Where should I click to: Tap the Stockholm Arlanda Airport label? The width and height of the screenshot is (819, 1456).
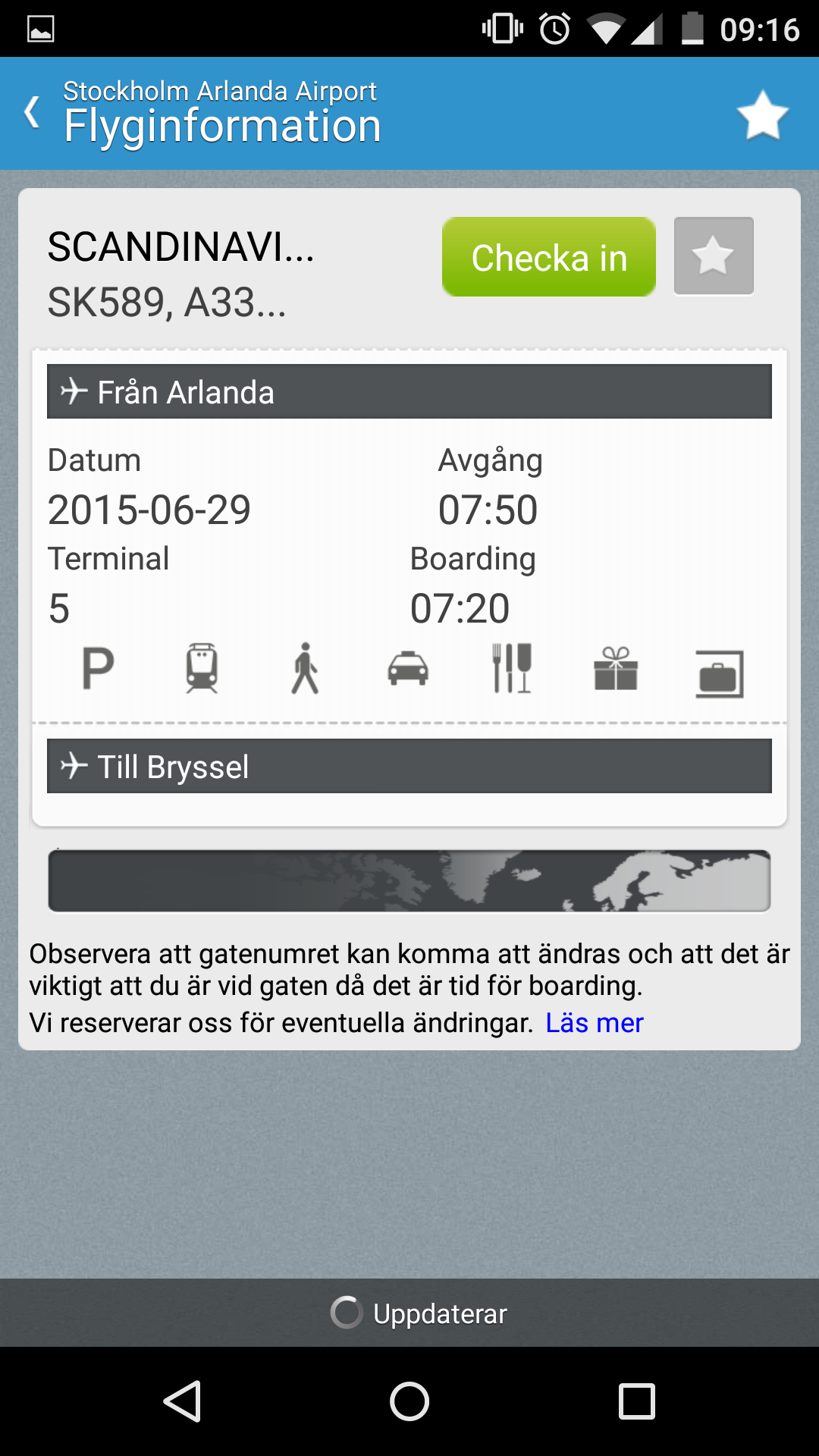218,90
